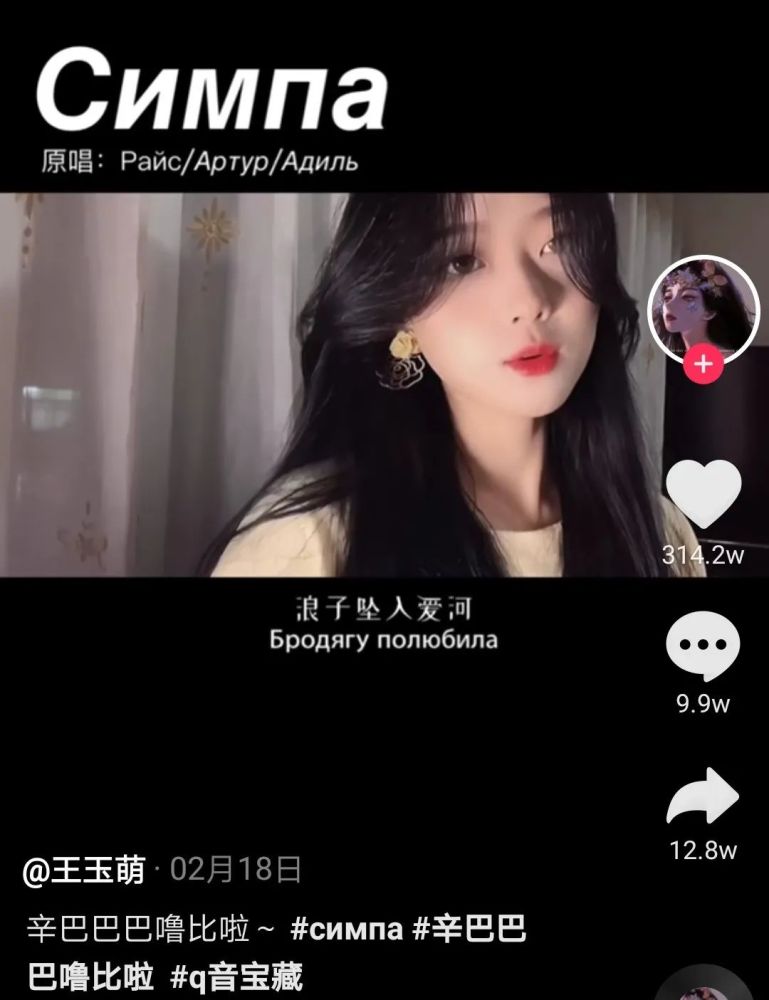Follow the creator with the plus button
Screen dimensions: 769x1000
(x=703, y=365)
